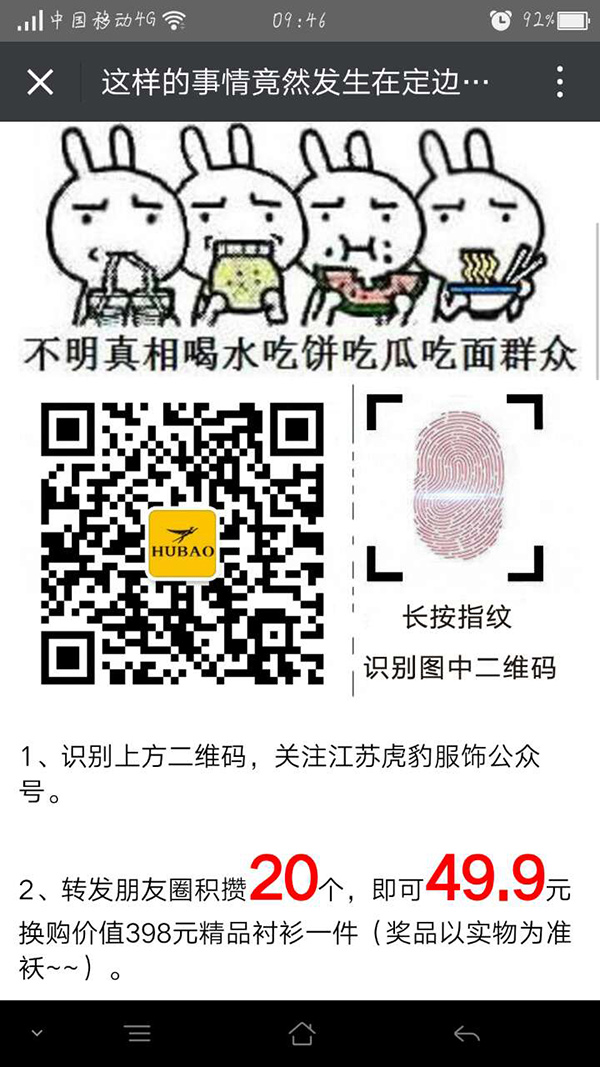Open the recent apps menu button
This screenshot has width=600, height=1067.
(138, 1033)
